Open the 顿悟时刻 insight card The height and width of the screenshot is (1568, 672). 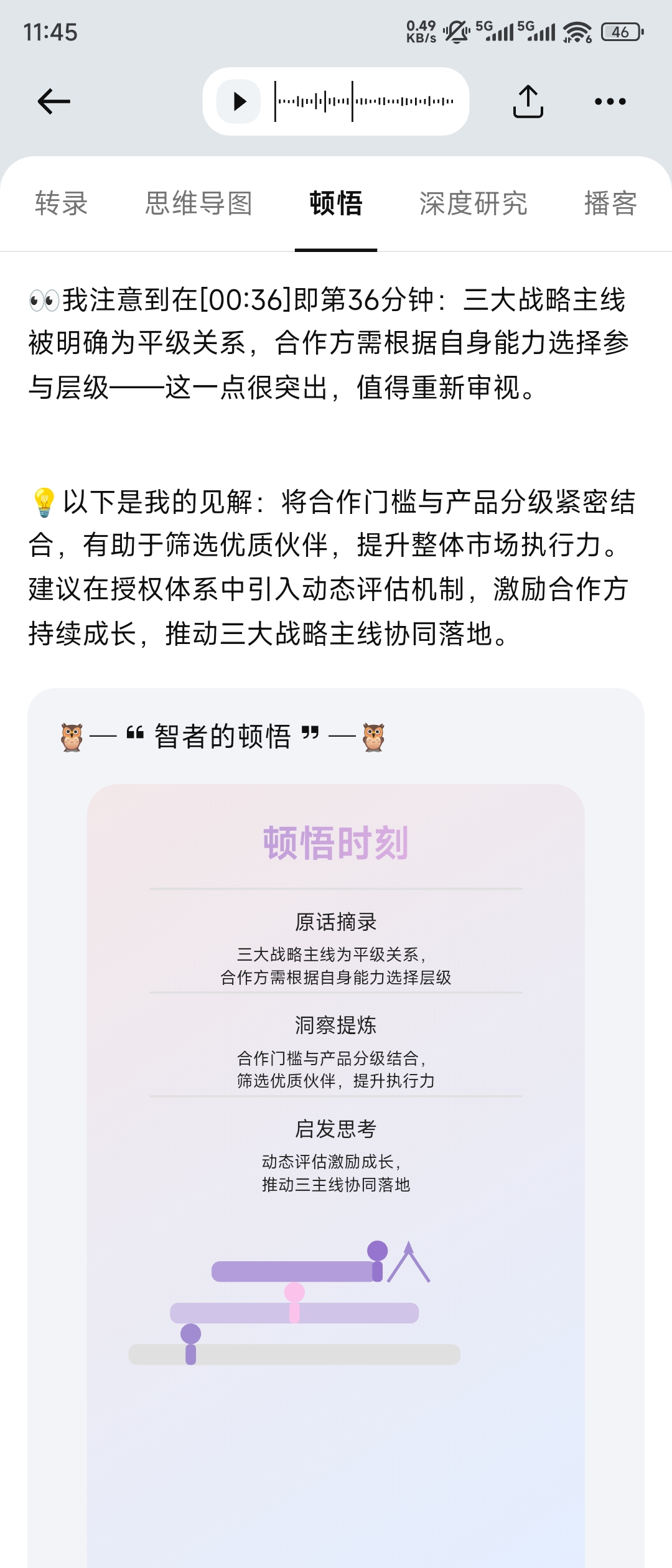point(336,1058)
